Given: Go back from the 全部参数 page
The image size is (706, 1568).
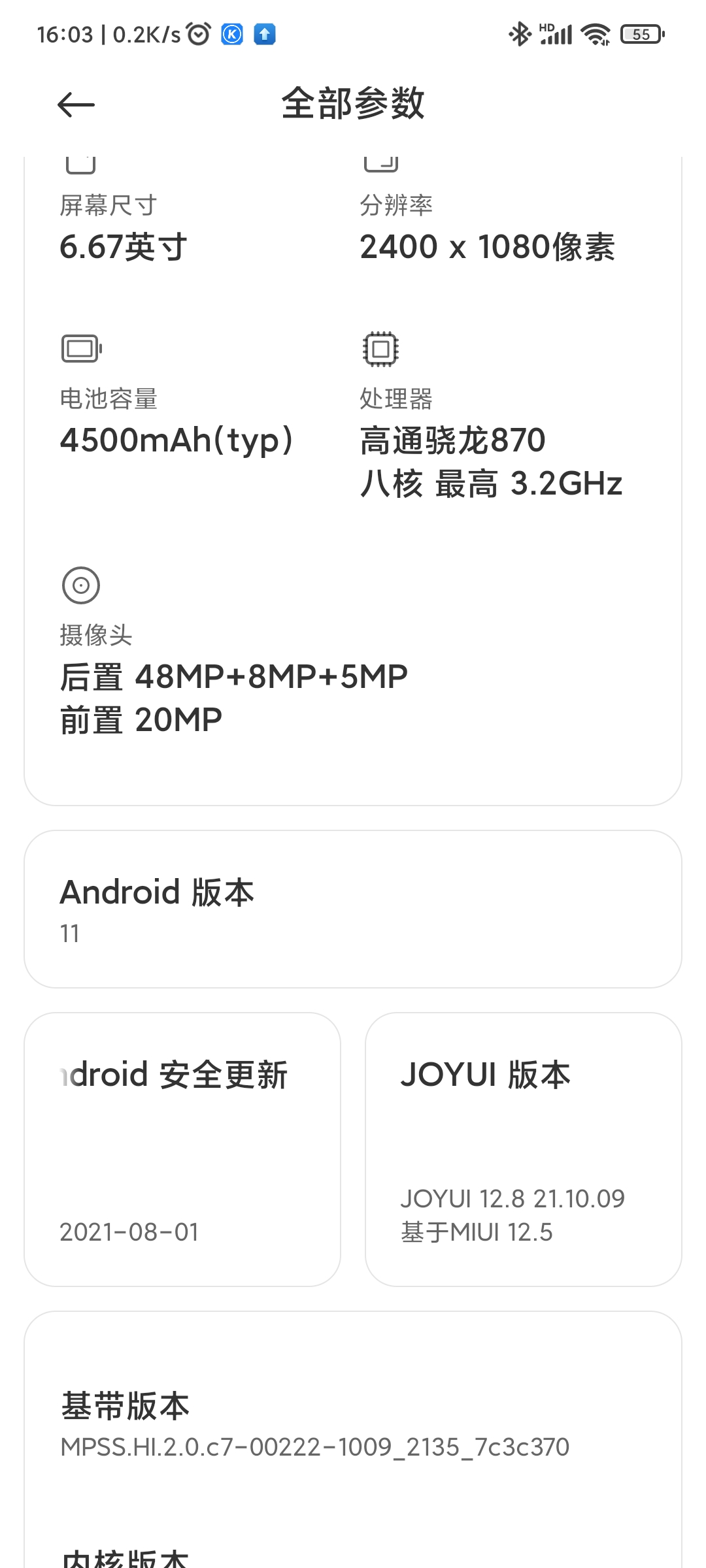Looking at the screenshot, I should [76, 105].
